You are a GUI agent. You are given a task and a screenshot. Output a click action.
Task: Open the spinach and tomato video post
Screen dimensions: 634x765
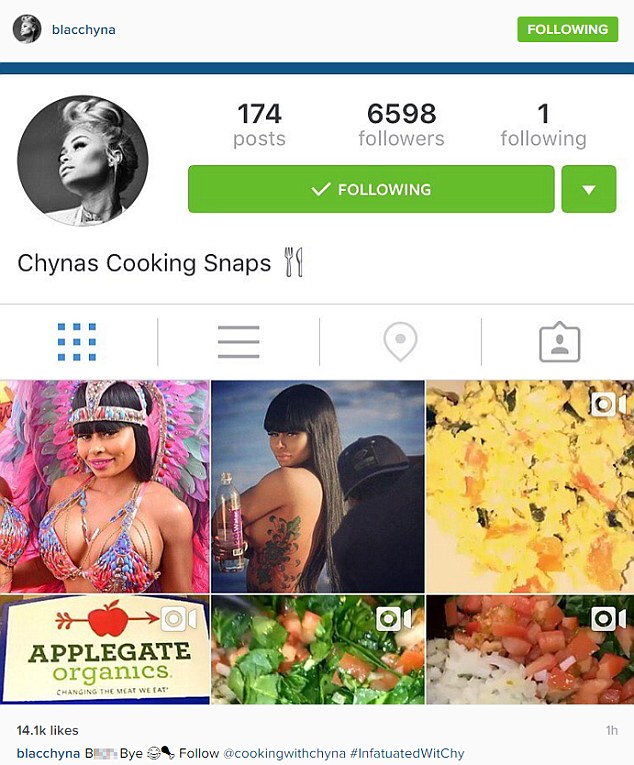tap(318, 650)
